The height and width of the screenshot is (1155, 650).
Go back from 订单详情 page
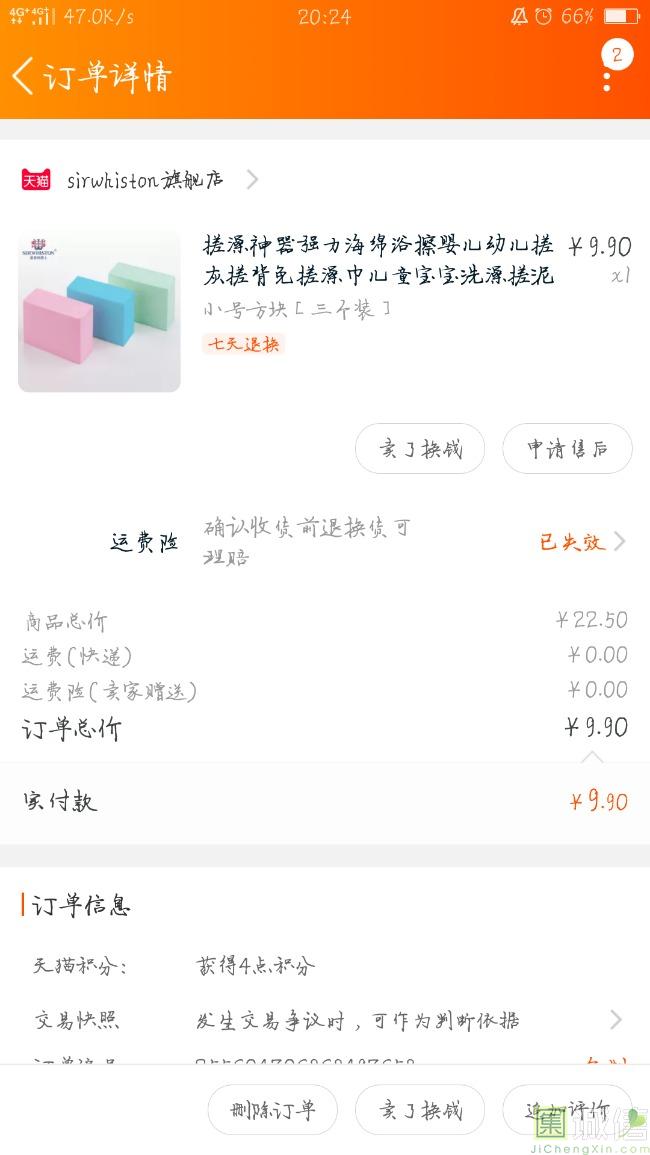[24, 75]
